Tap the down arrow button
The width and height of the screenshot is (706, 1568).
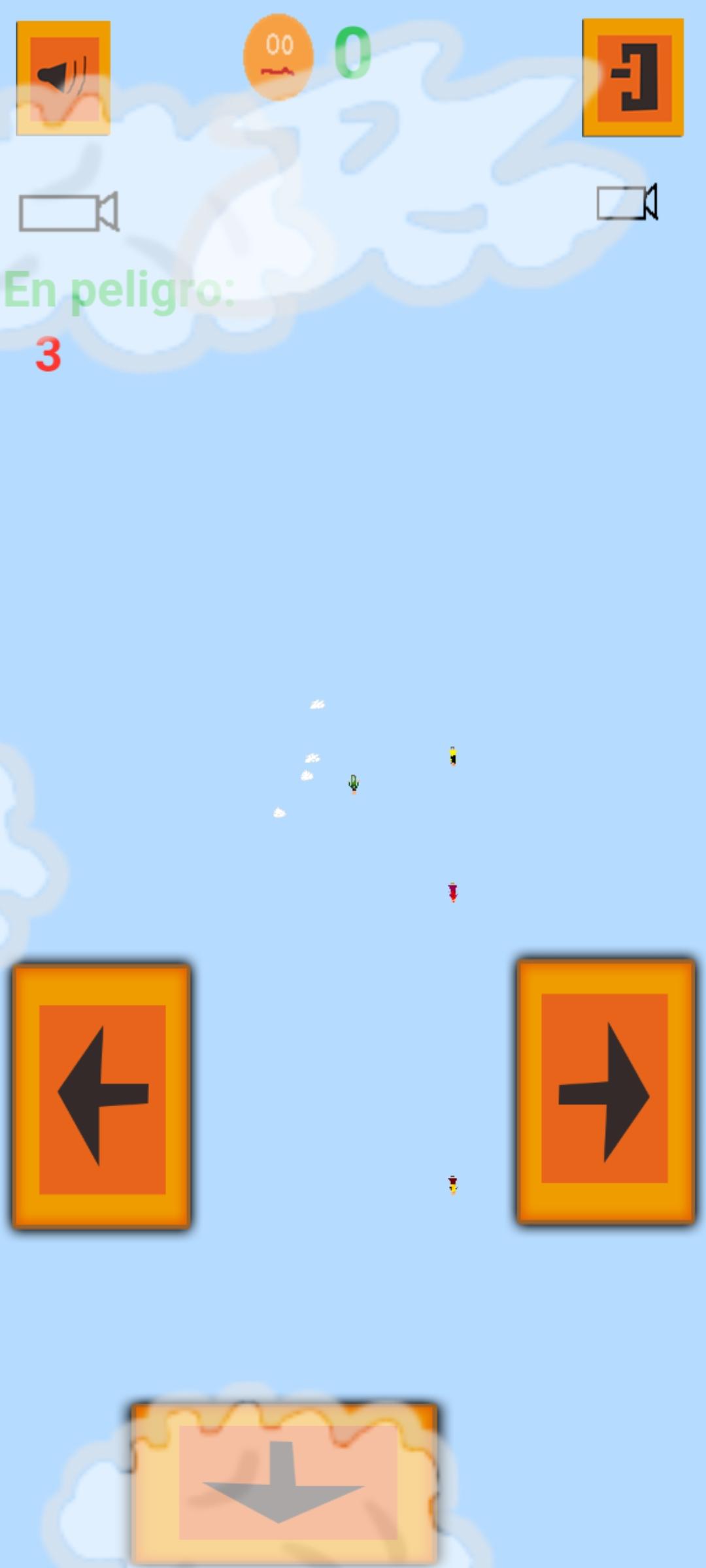tap(284, 1482)
